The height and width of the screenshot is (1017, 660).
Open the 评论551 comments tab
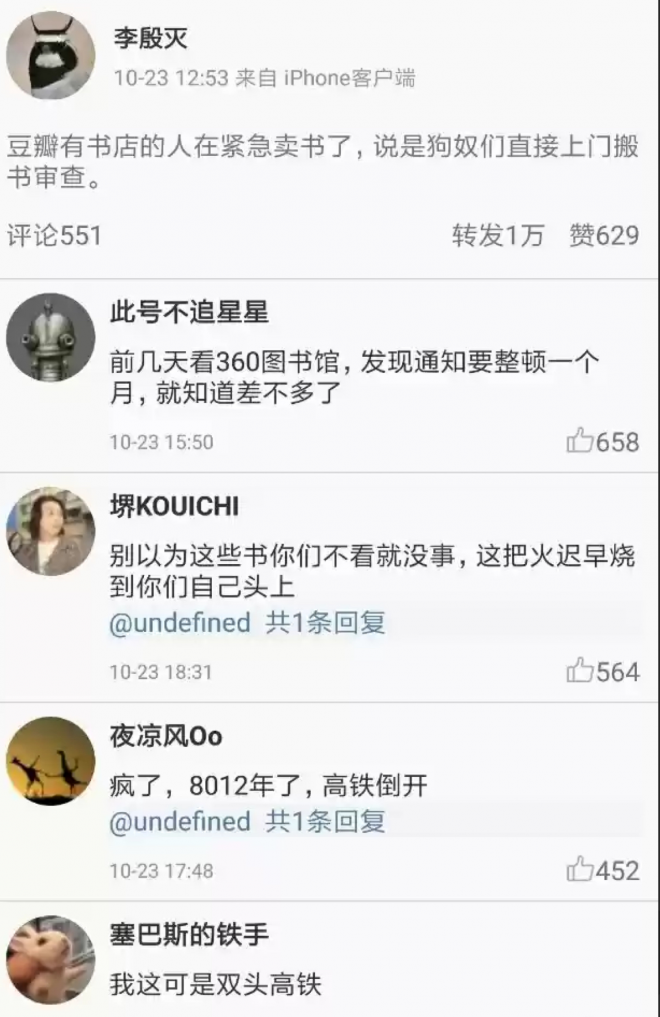55,236
